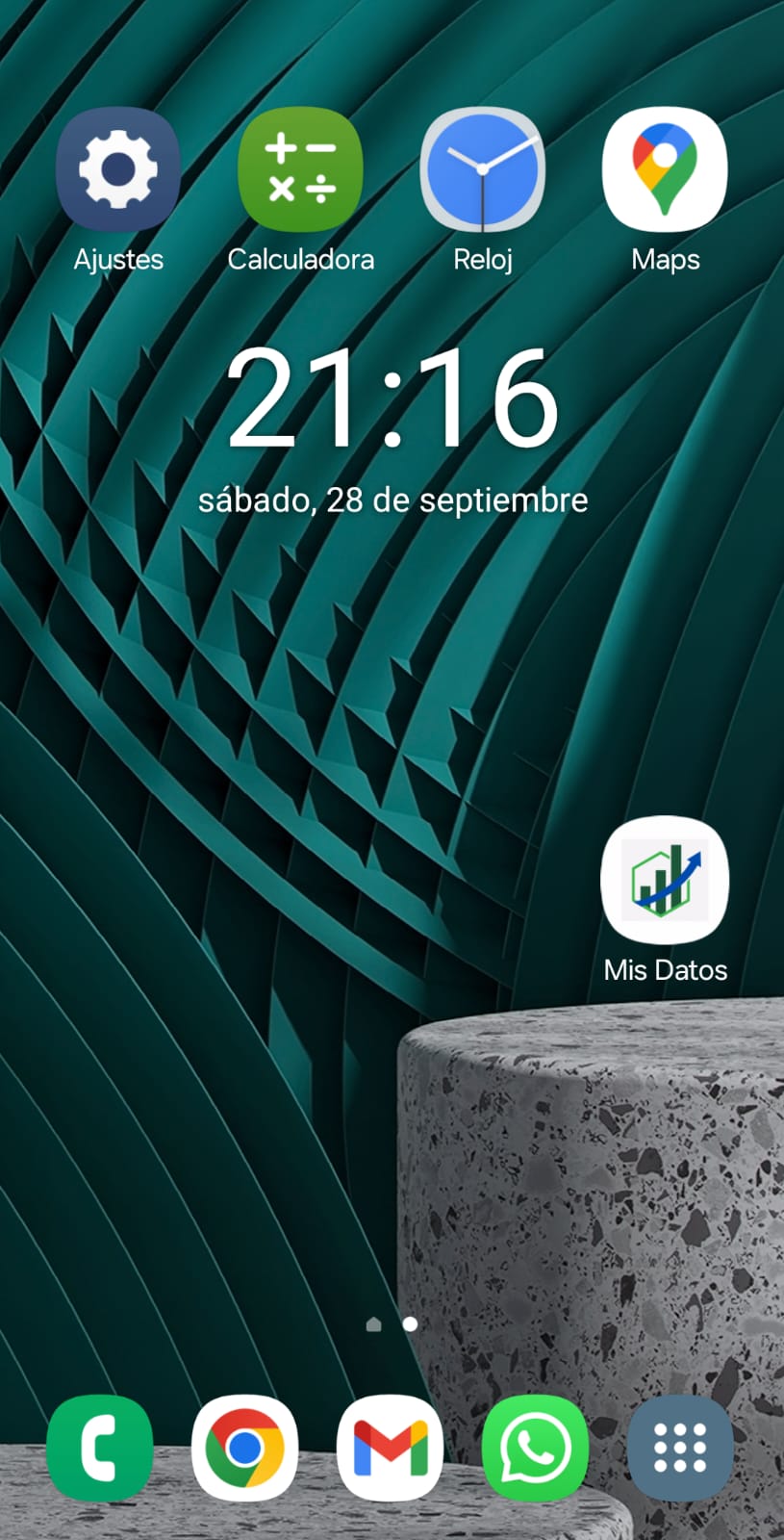This screenshot has width=784, height=1540.
Task: Go to the home page indicator
Action: coord(374,1324)
